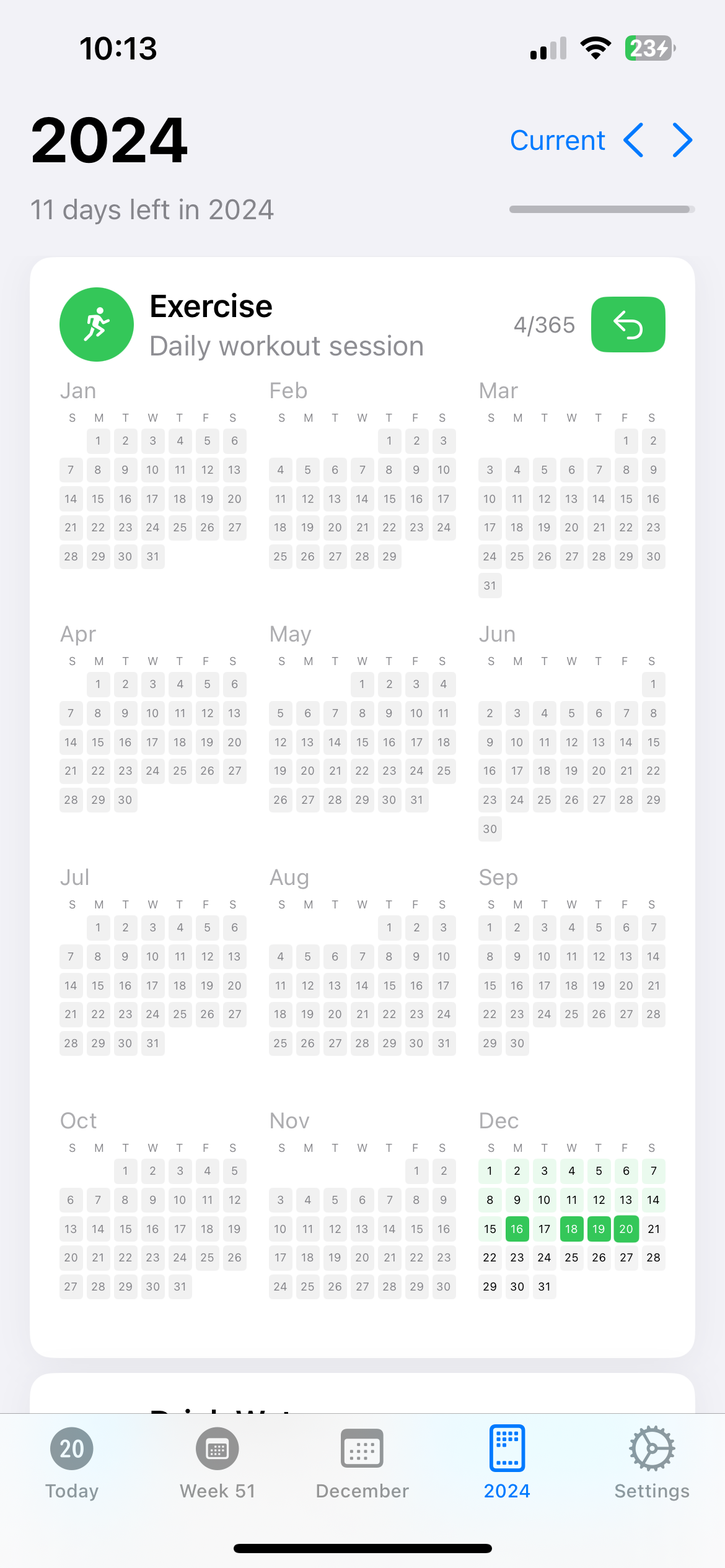Jump to the Current year
725x1568 pixels.
556,141
